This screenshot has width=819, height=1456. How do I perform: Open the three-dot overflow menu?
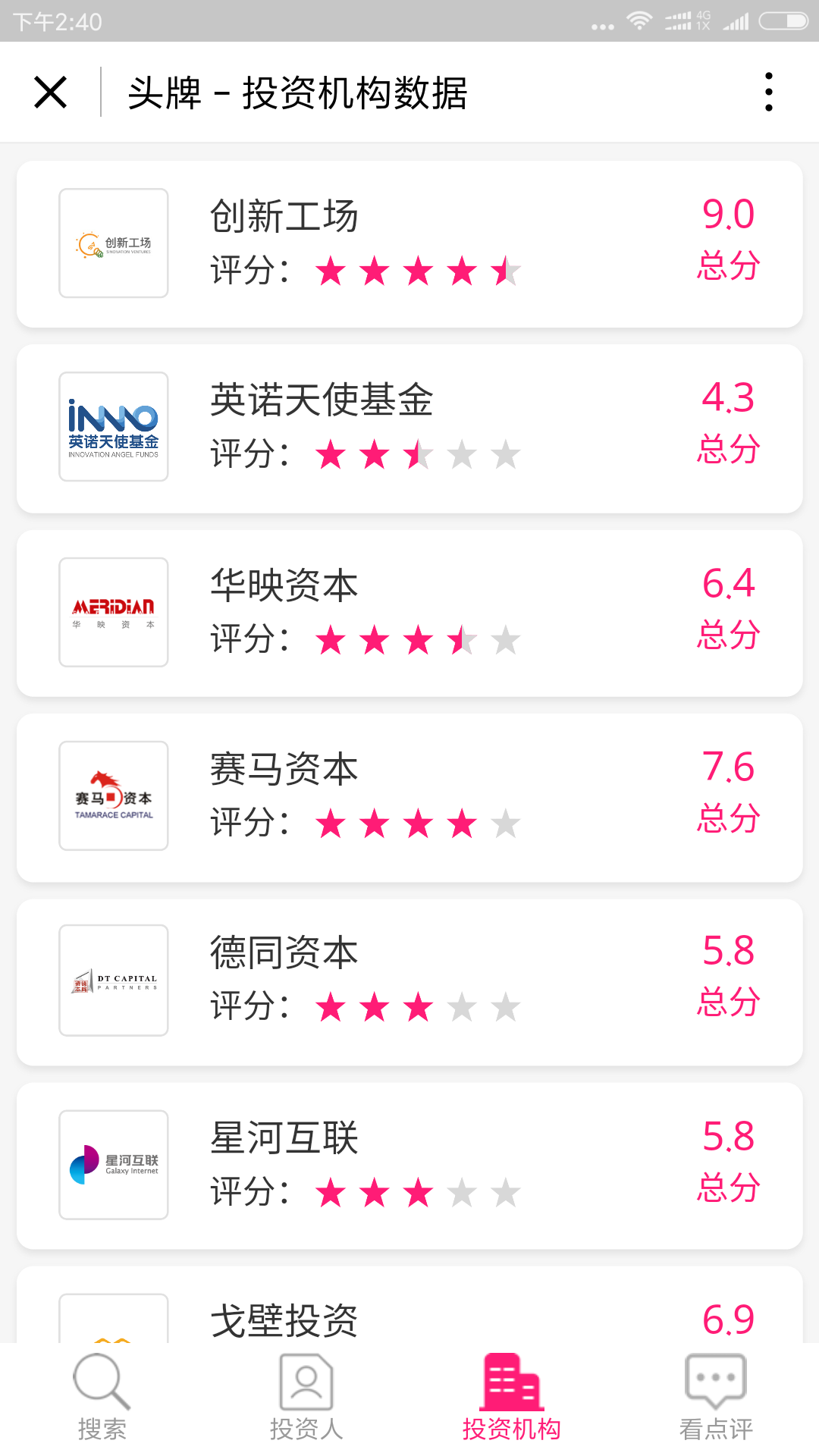click(769, 93)
